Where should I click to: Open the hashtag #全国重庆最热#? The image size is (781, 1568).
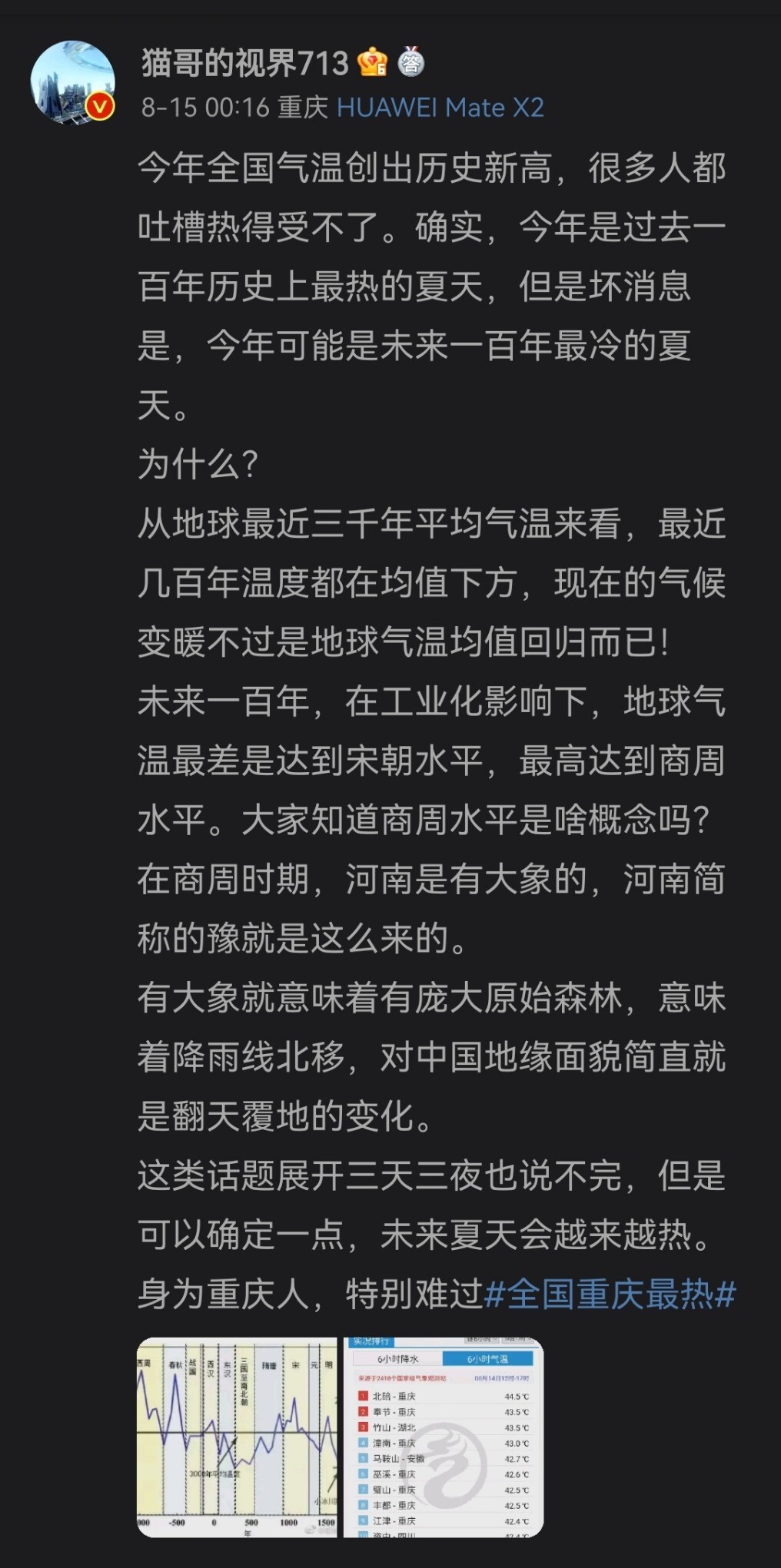point(610,1294)
